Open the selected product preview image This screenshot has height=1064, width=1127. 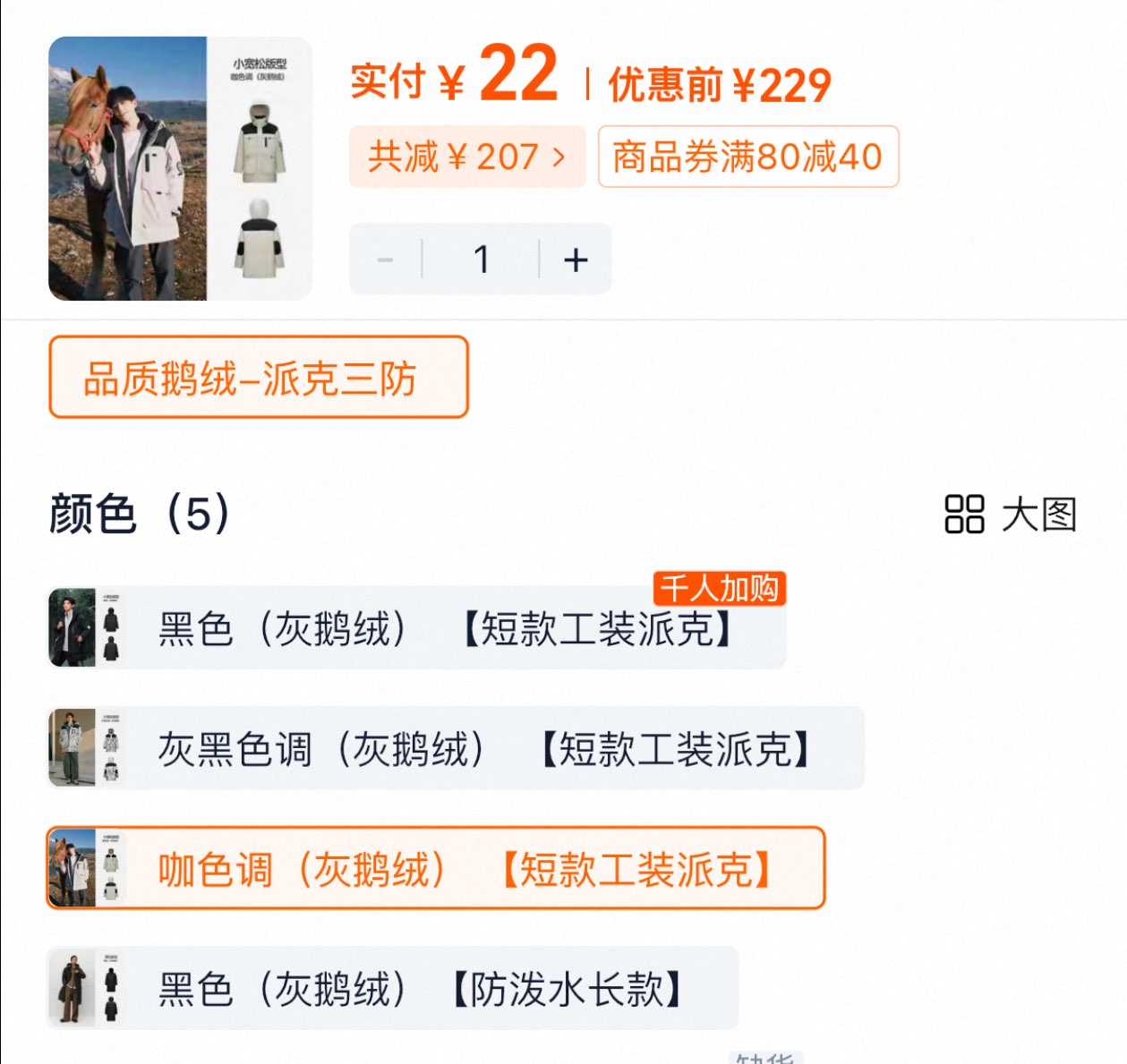(x=180, y=168)
